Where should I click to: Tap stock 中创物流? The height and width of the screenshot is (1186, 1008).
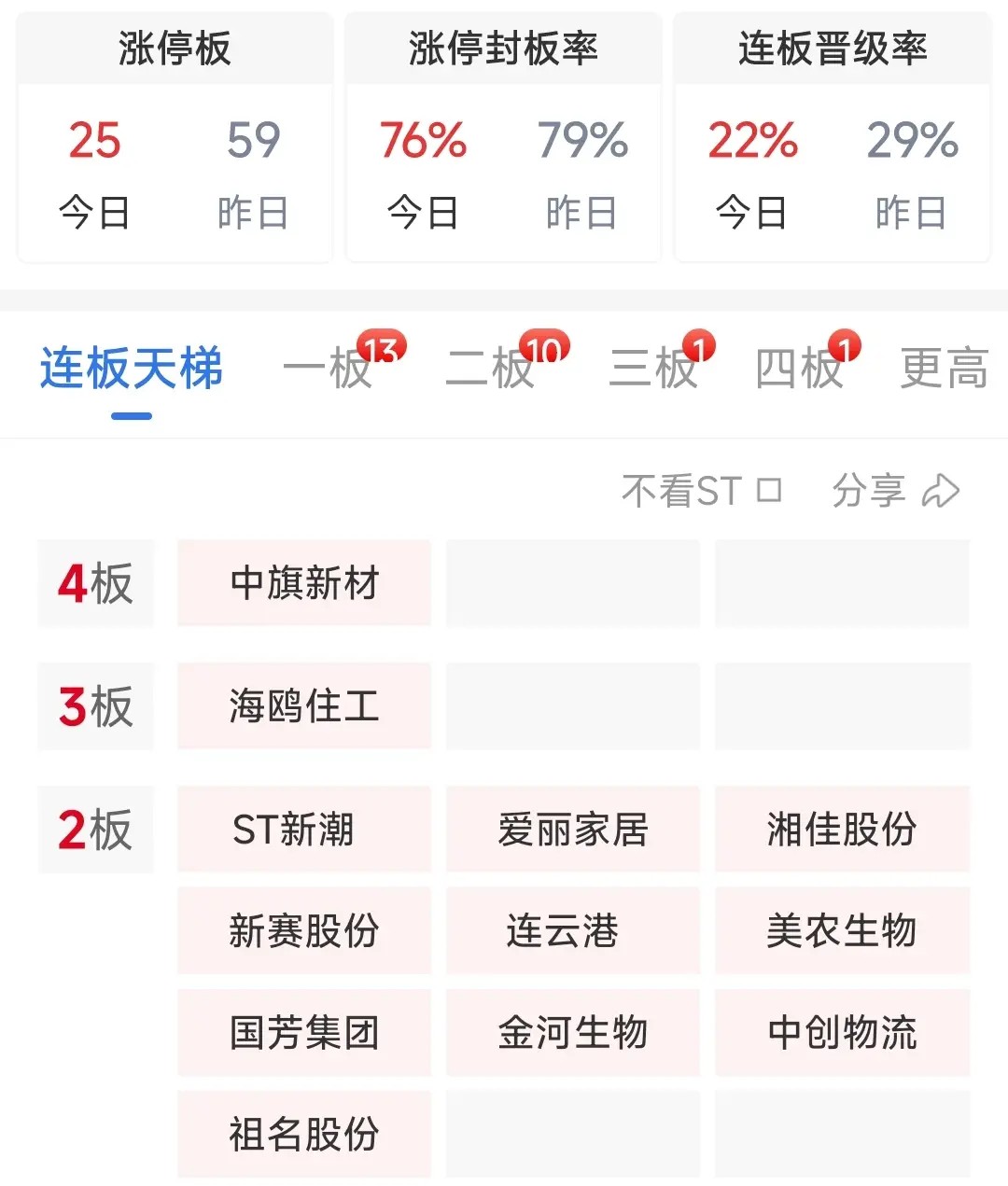842,1032
